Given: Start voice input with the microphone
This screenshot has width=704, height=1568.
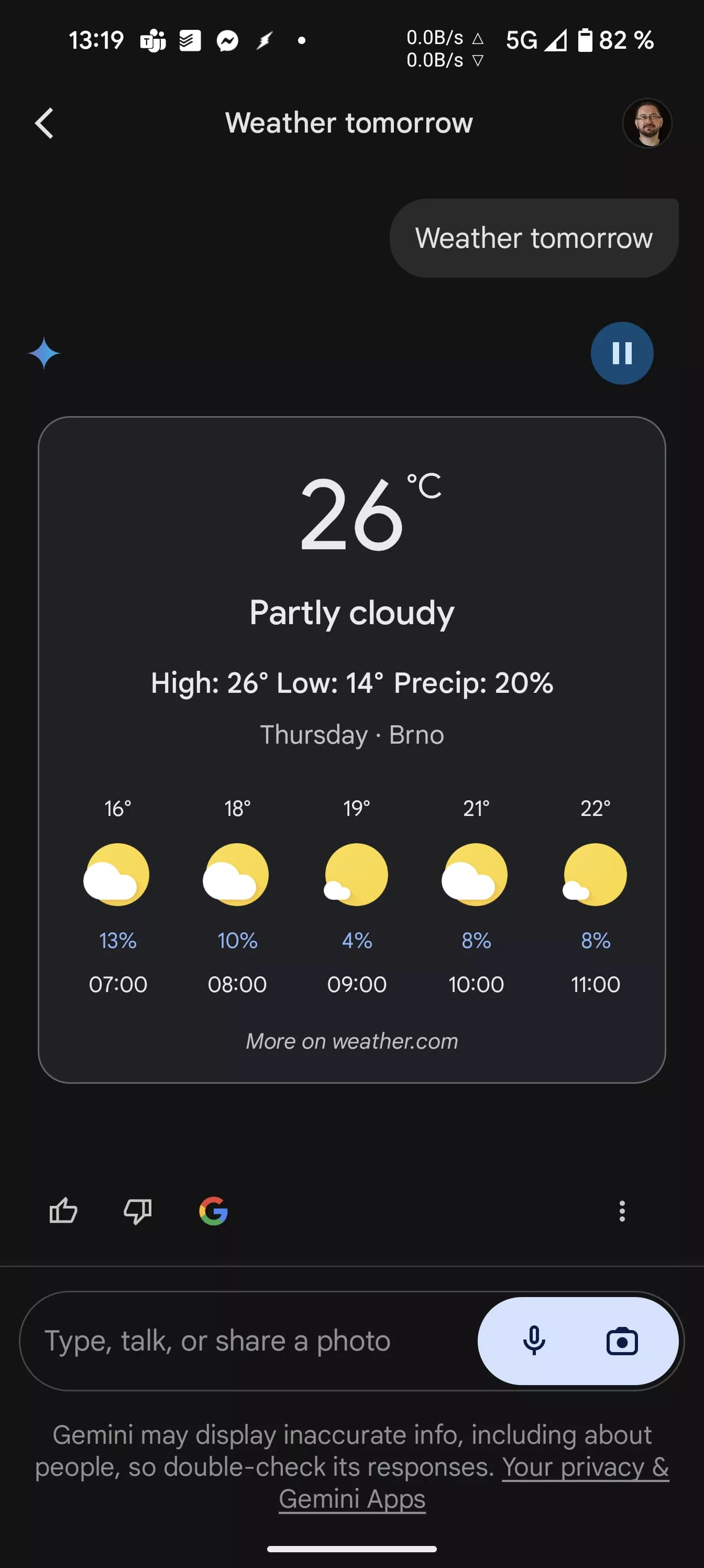Looking at the screenshot, I should click(534, 1341).
